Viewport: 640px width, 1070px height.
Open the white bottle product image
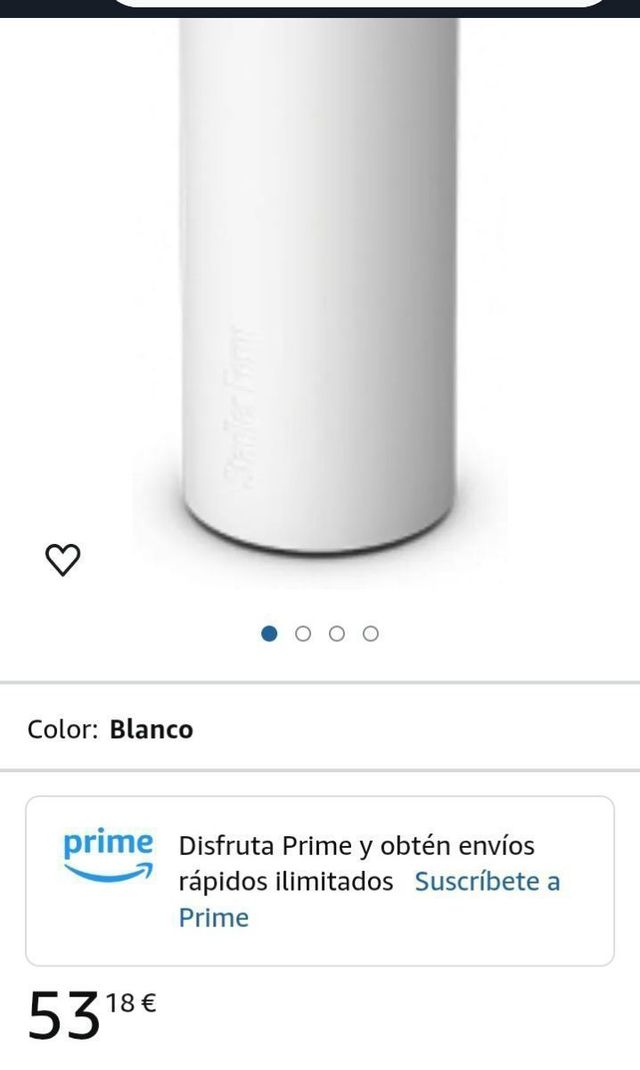coord(320,290)
